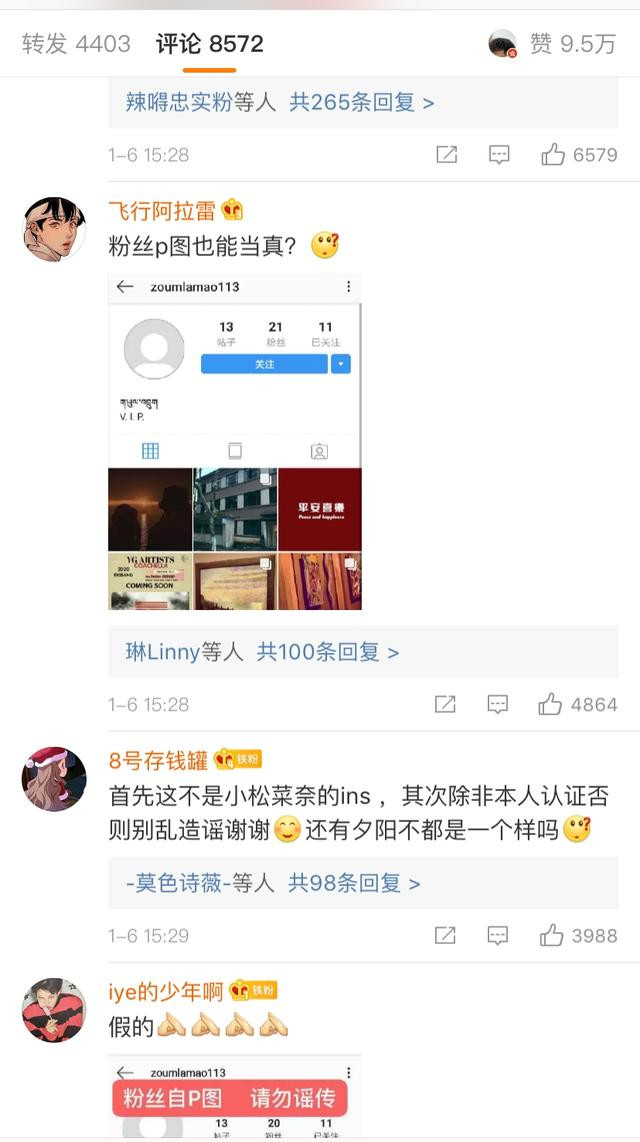This screenshot has width=640, height=1142.
Task: Like 8号存钱罐's comment with 3988 likes
Action: [551, 936]
